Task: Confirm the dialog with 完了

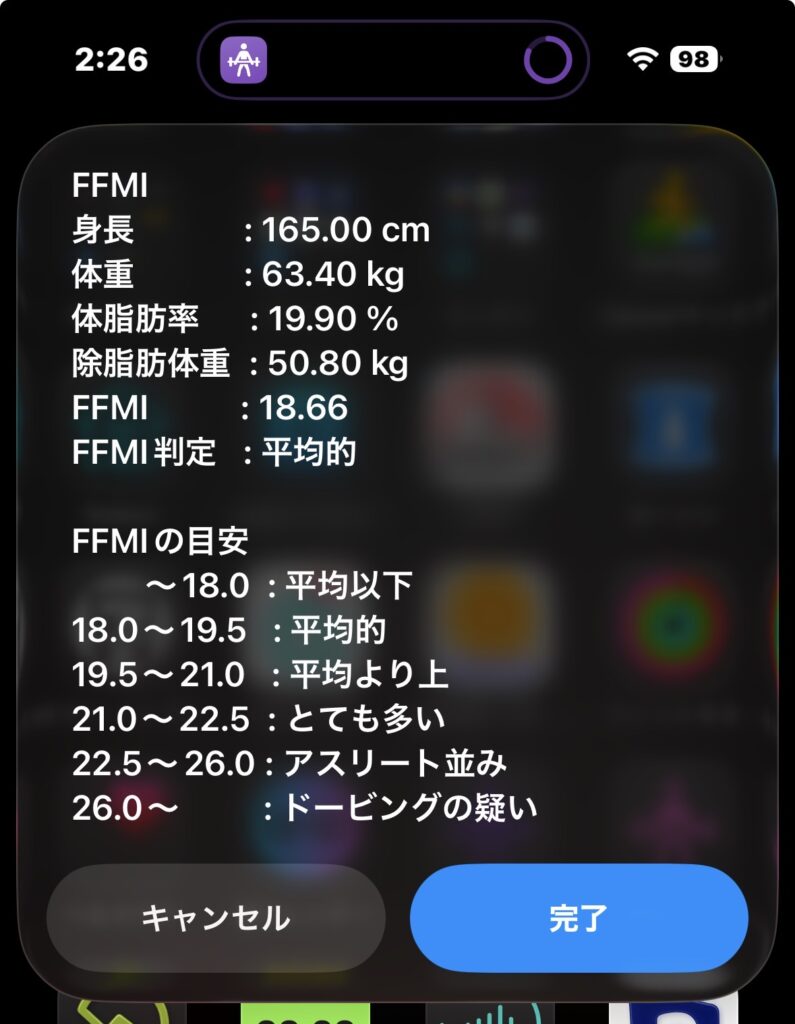Action: [x=578, y=918]
